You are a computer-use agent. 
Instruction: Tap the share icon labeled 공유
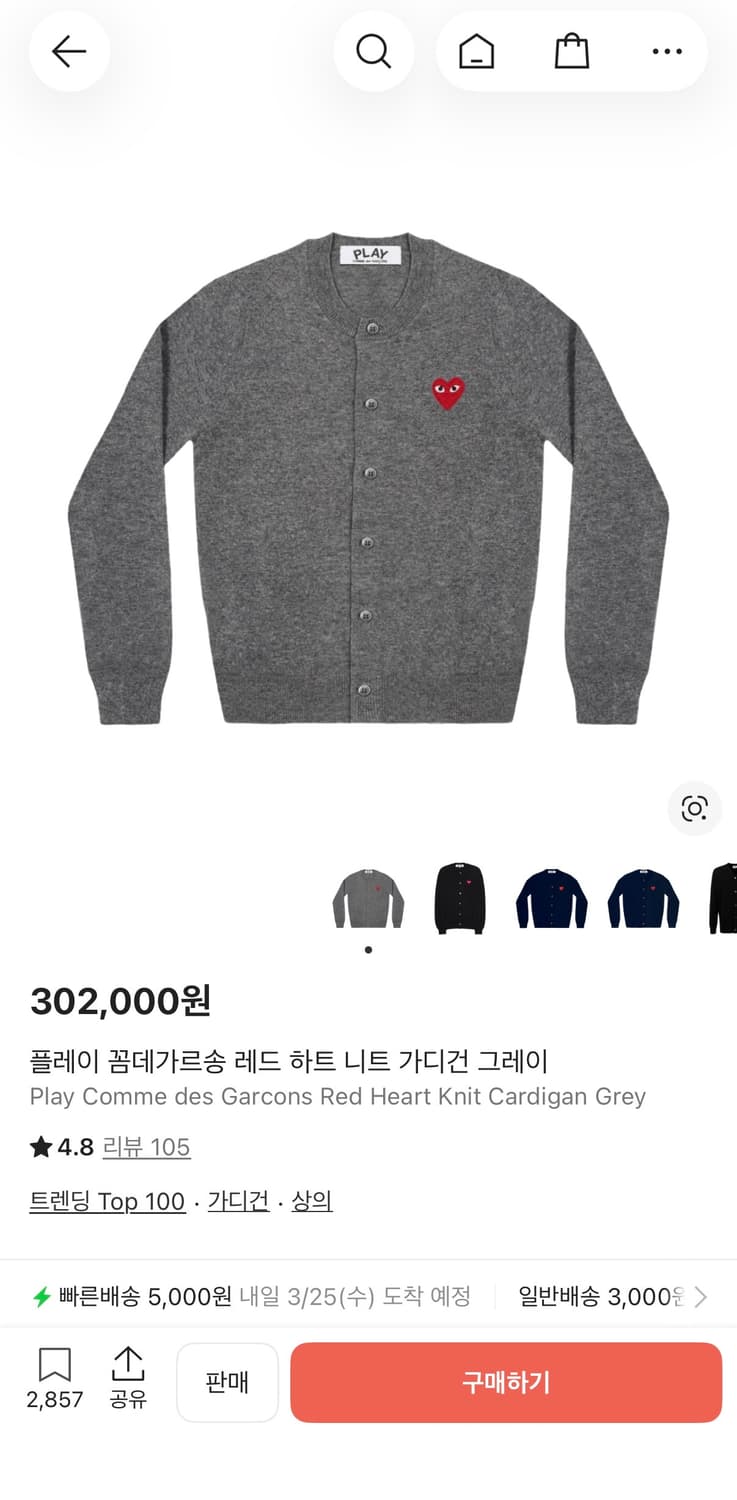[x=128, y=1382]
